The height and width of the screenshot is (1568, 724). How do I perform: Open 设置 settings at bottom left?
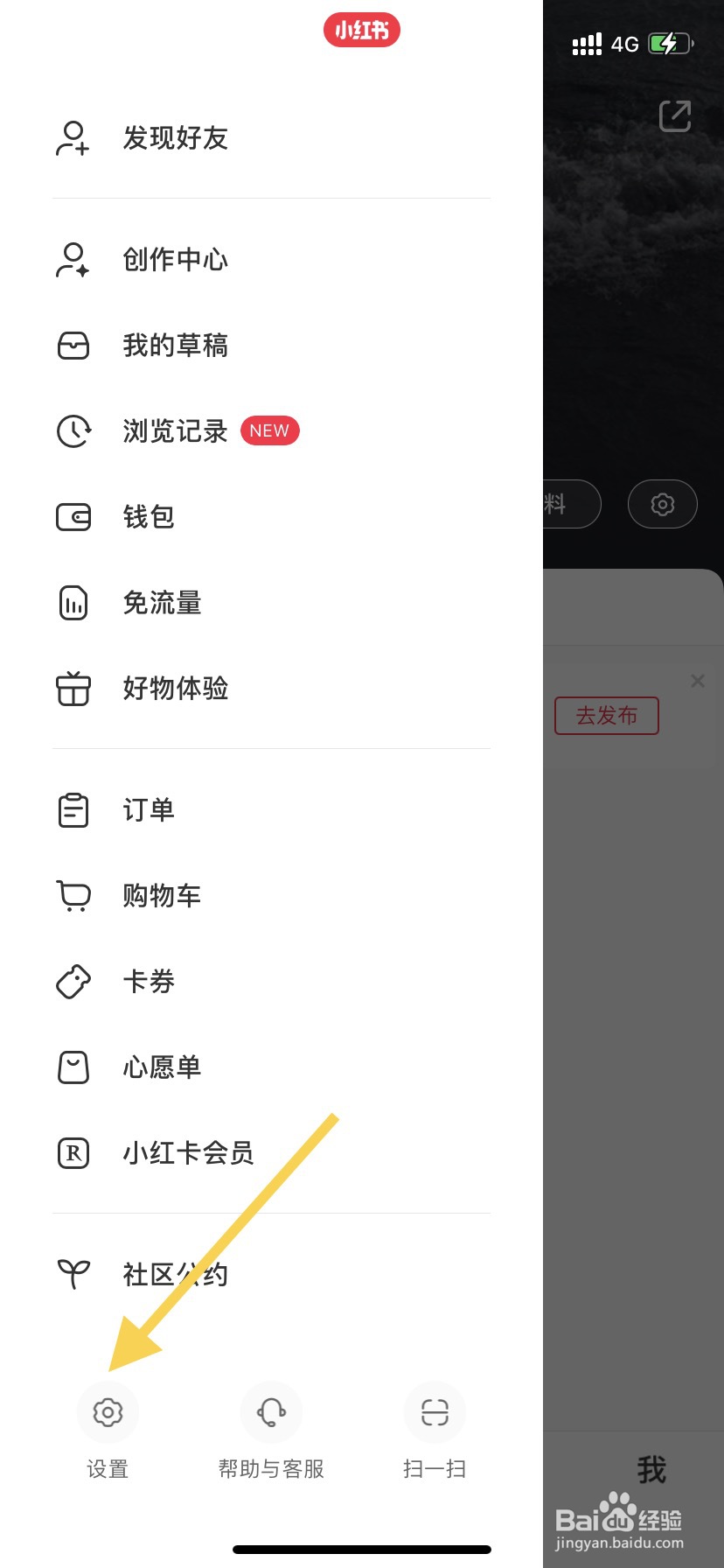click(108, 1412)
